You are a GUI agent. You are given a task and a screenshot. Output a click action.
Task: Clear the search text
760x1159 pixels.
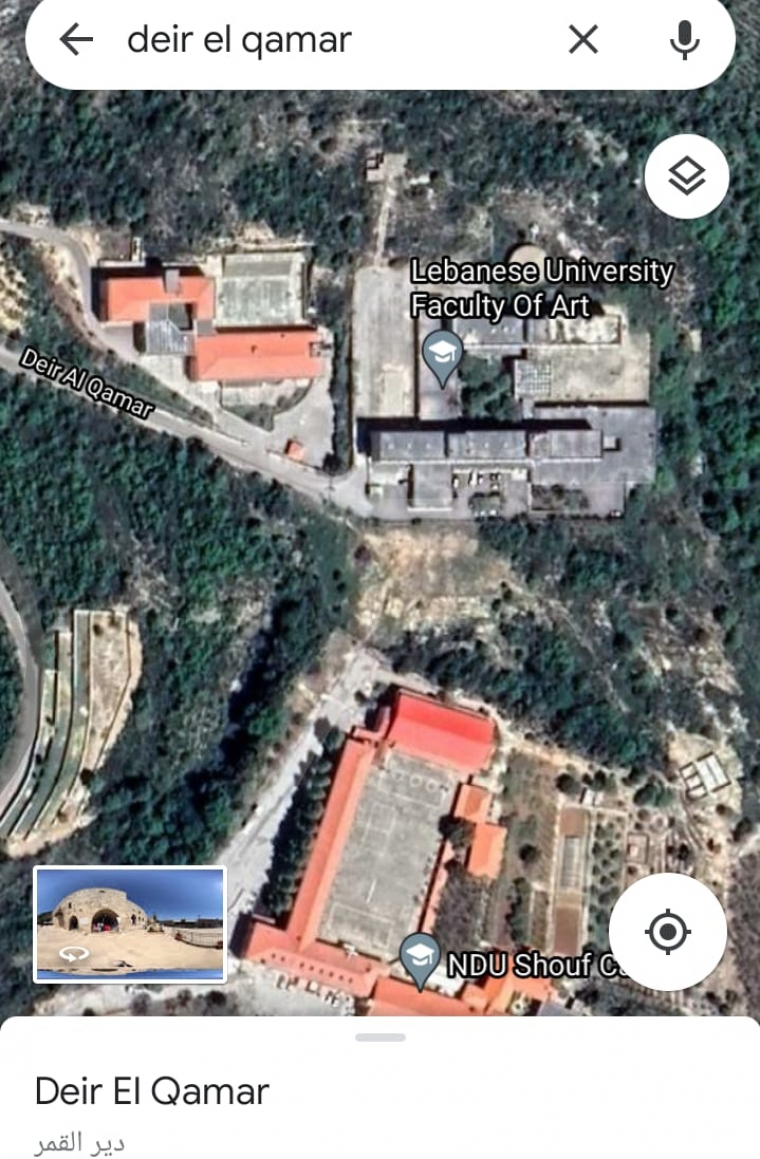click(x=583, y=40)
